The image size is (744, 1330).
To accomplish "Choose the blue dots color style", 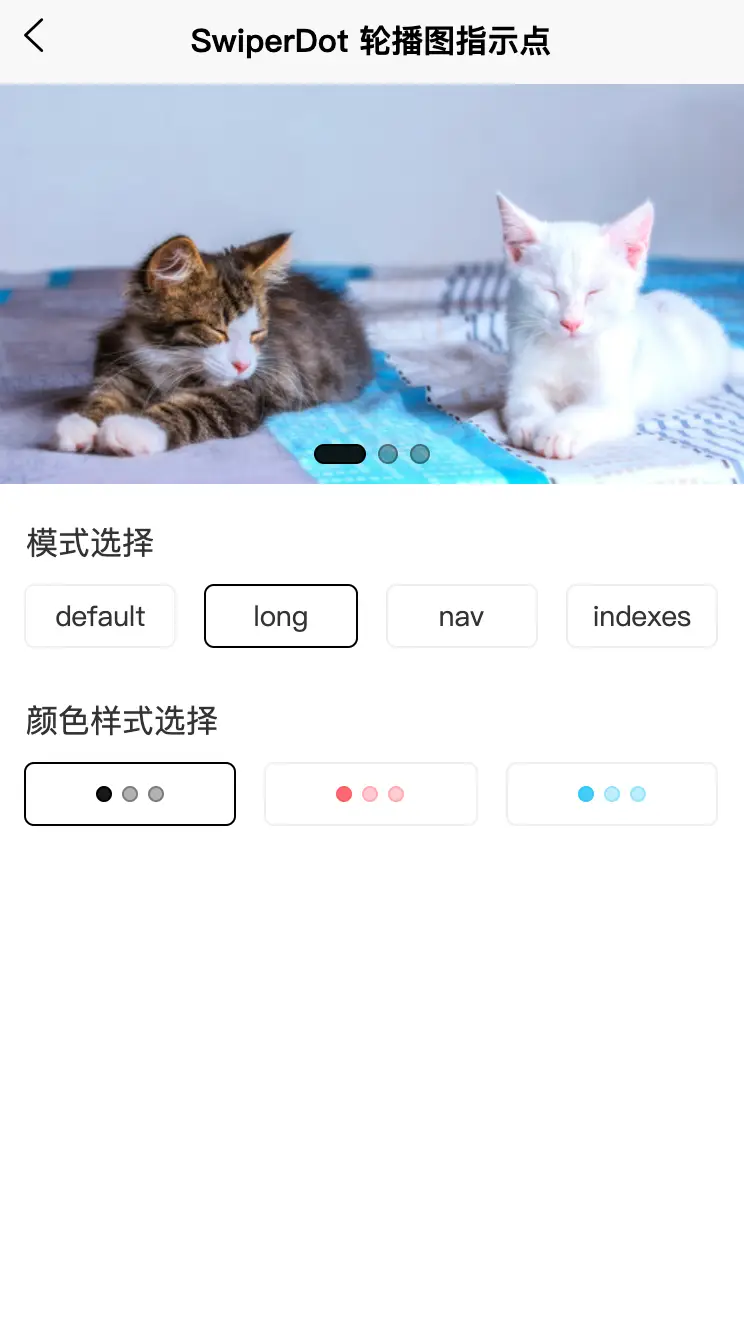I will tap(611, 794).
